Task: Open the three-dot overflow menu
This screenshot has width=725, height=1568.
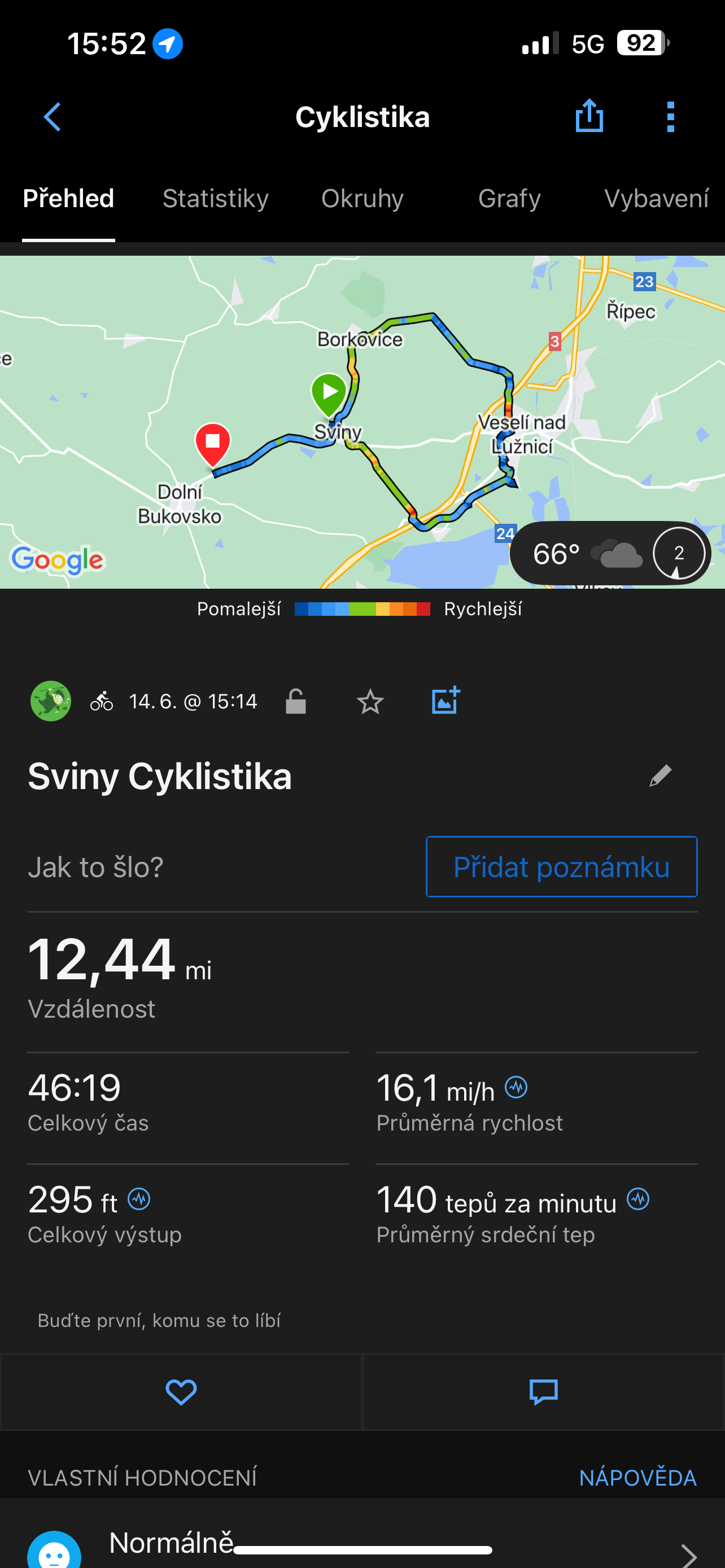Action: [670, 117]
